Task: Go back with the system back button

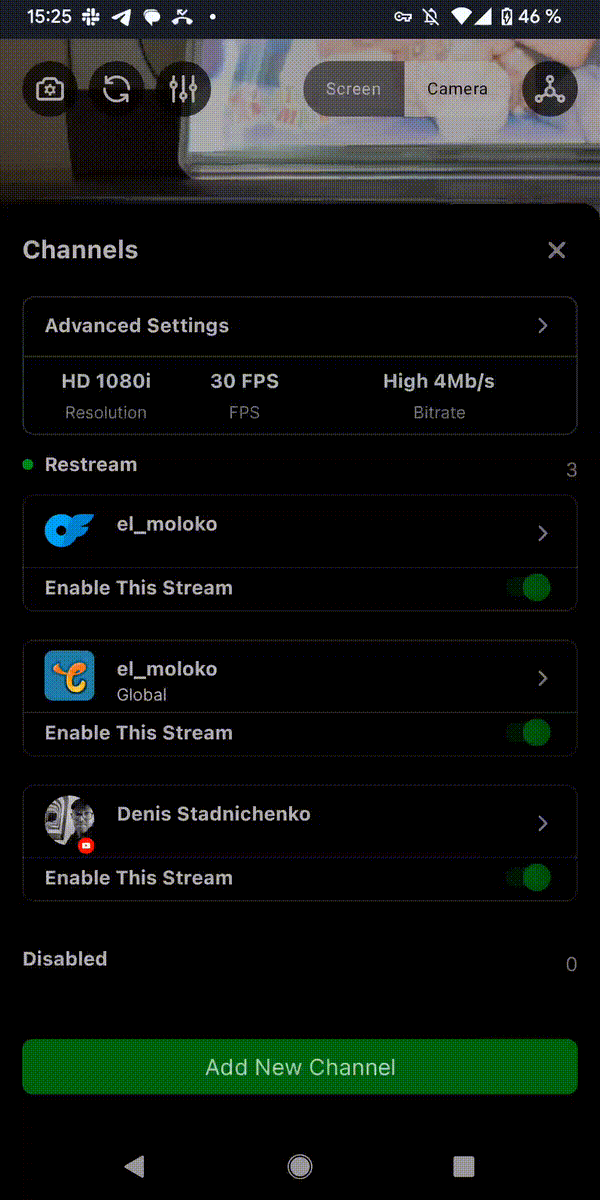Action: [x=135, y=1165]
